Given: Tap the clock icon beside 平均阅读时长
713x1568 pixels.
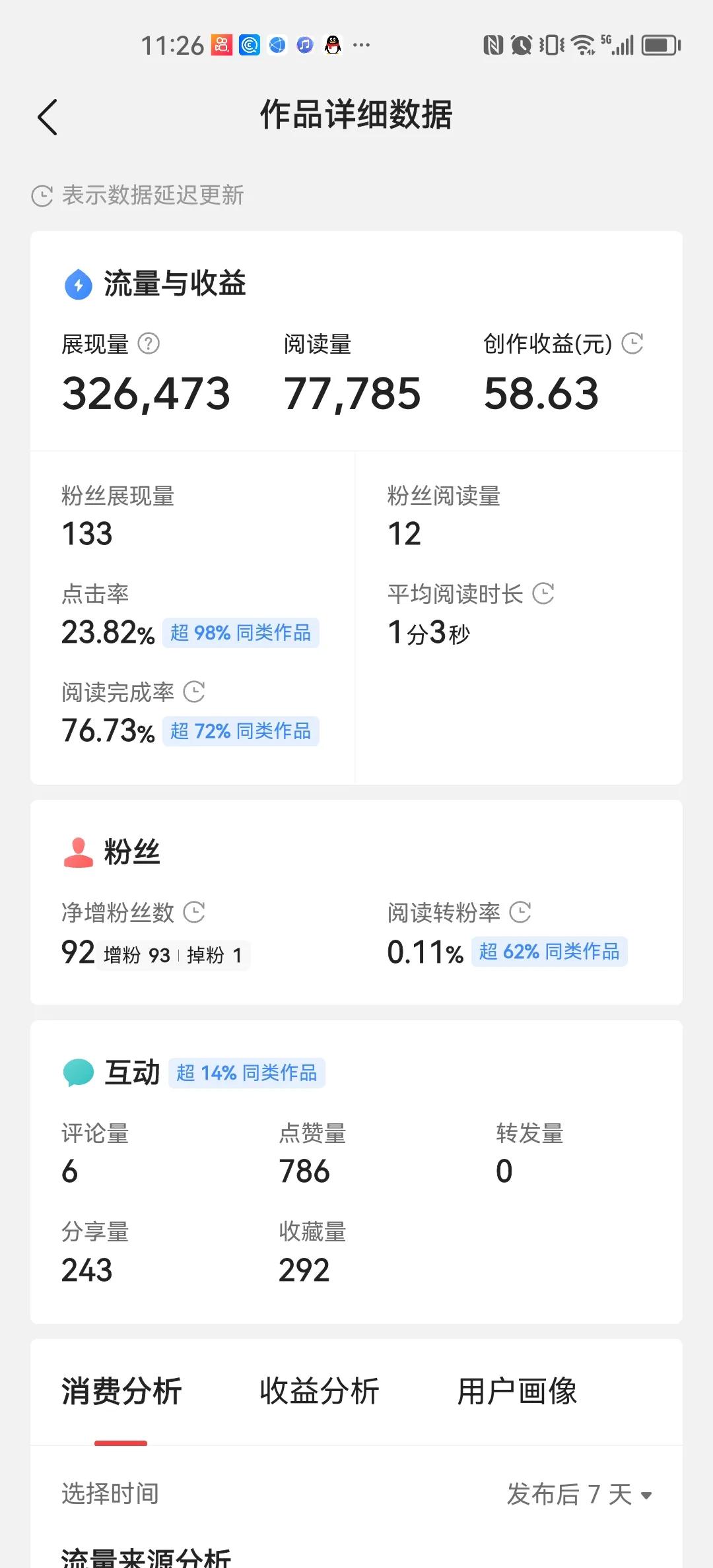Looking at the screenshot, I should coord(544,595).
